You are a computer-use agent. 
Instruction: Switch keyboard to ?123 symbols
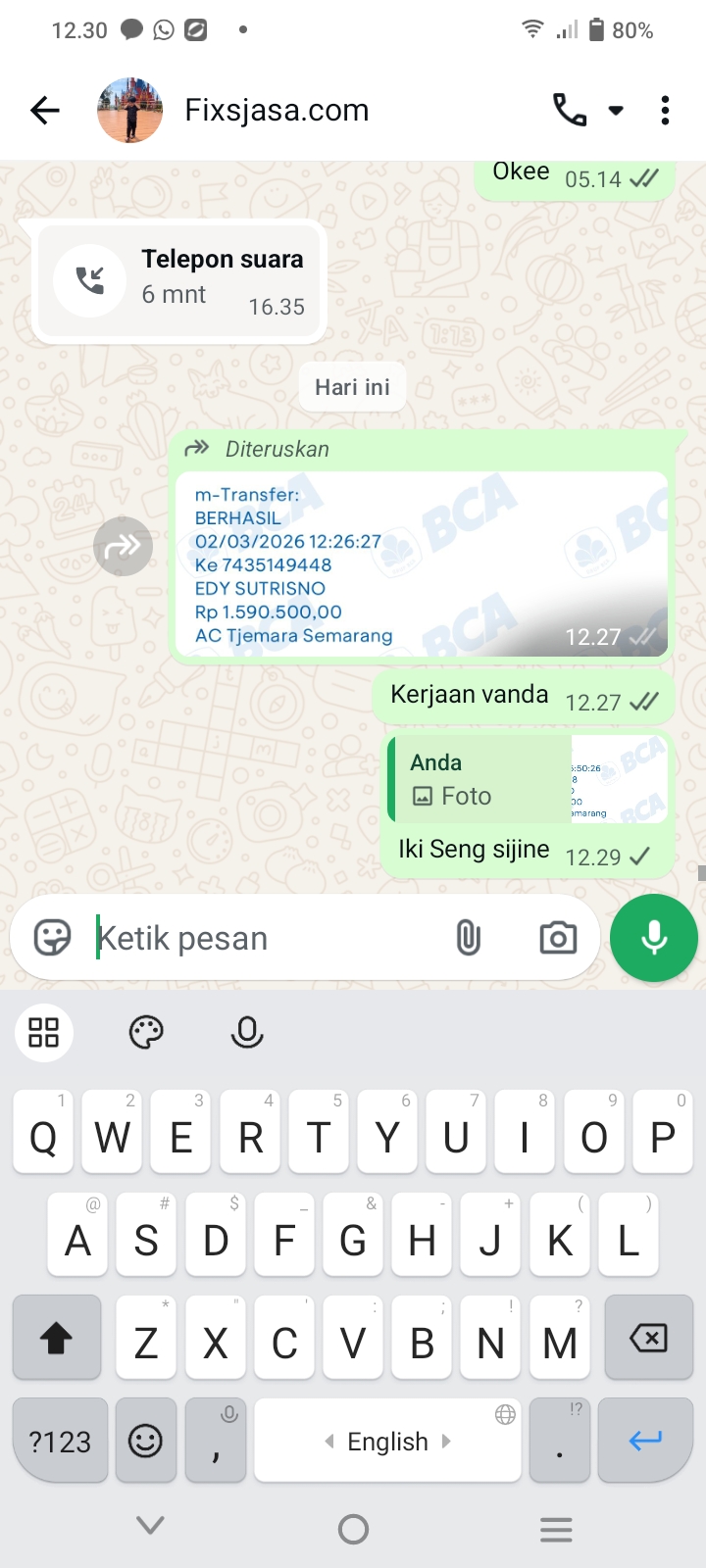click(x=59, y=1442)
